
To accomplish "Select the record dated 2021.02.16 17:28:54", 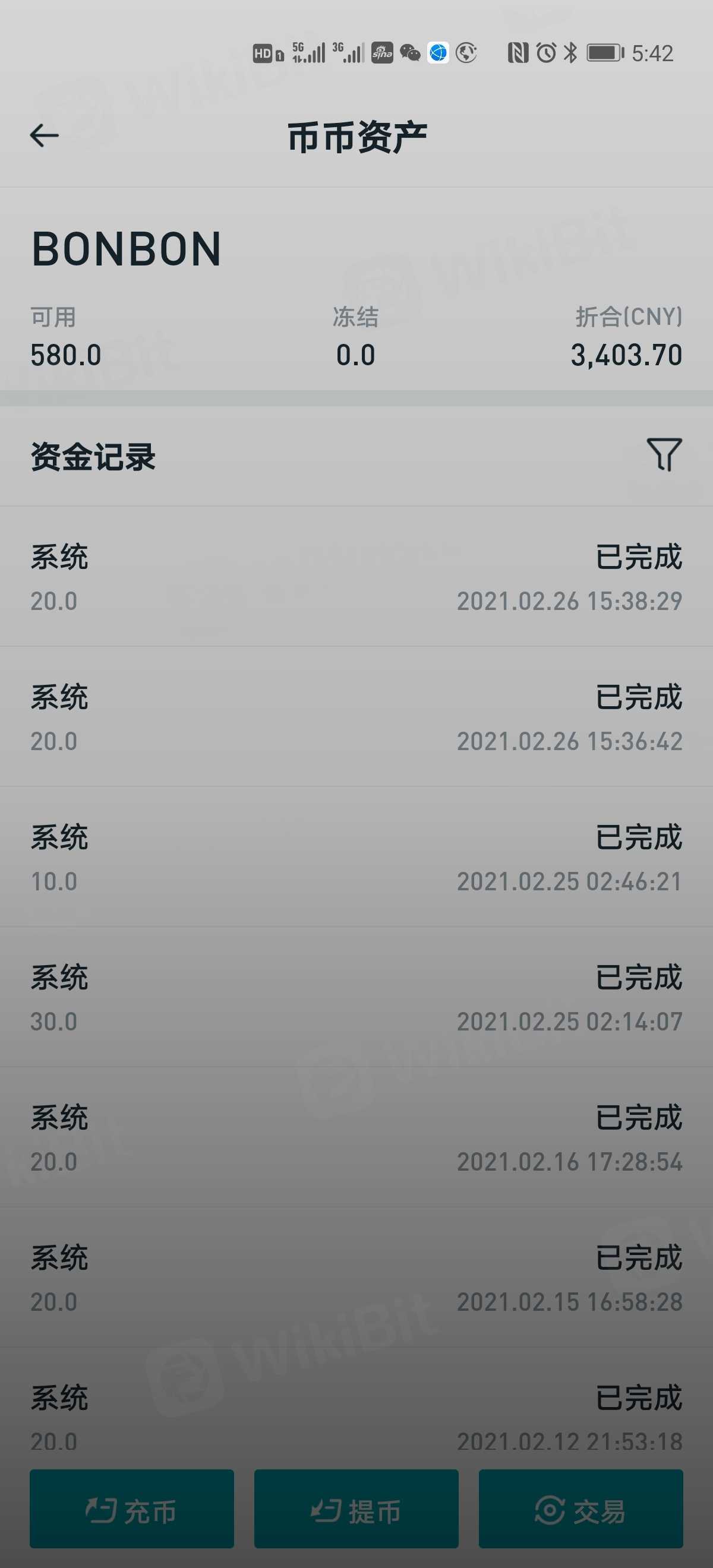I will 356,1137.
